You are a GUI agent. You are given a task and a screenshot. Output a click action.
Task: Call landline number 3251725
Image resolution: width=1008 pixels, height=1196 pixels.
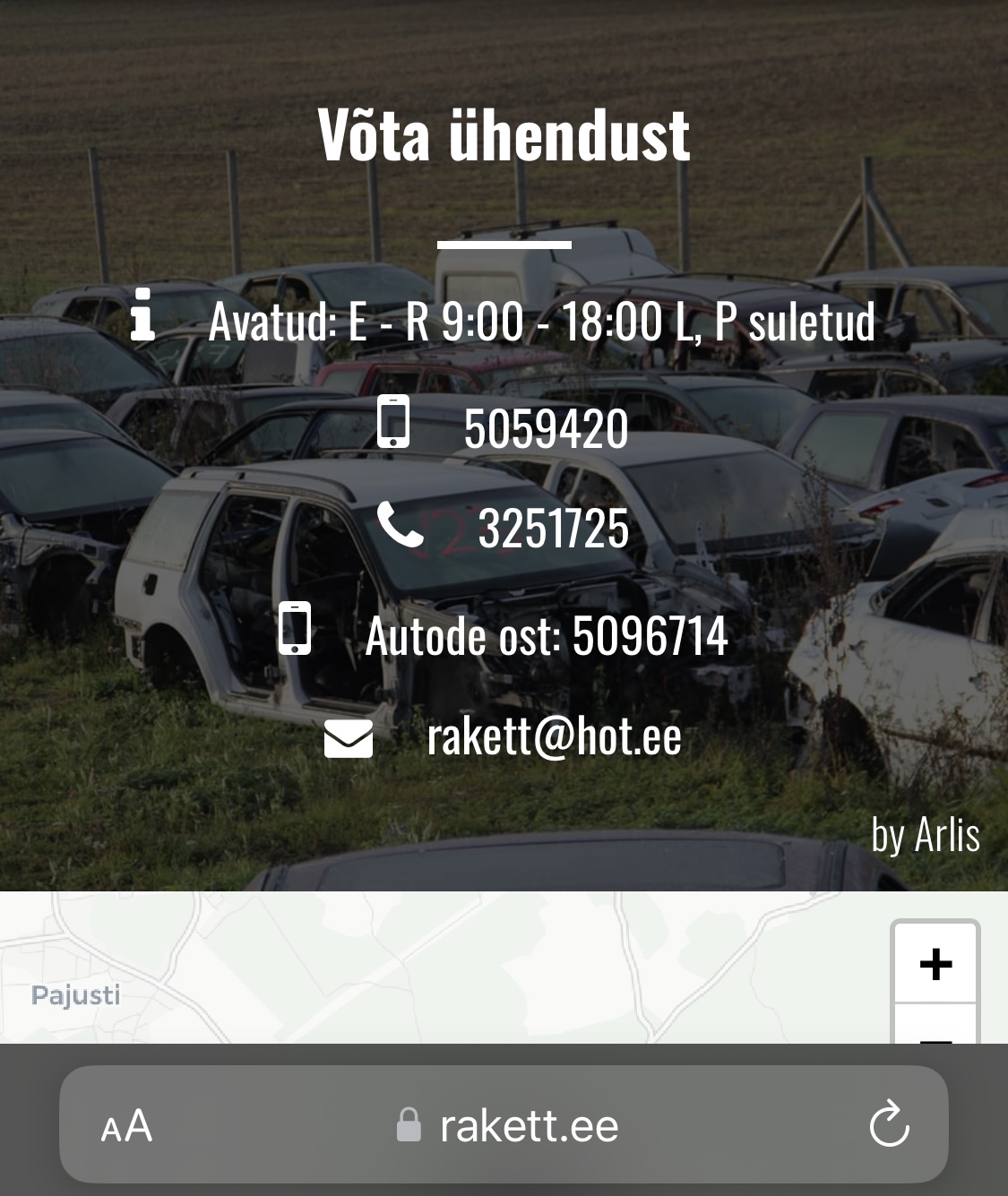(x=553, y=528)
